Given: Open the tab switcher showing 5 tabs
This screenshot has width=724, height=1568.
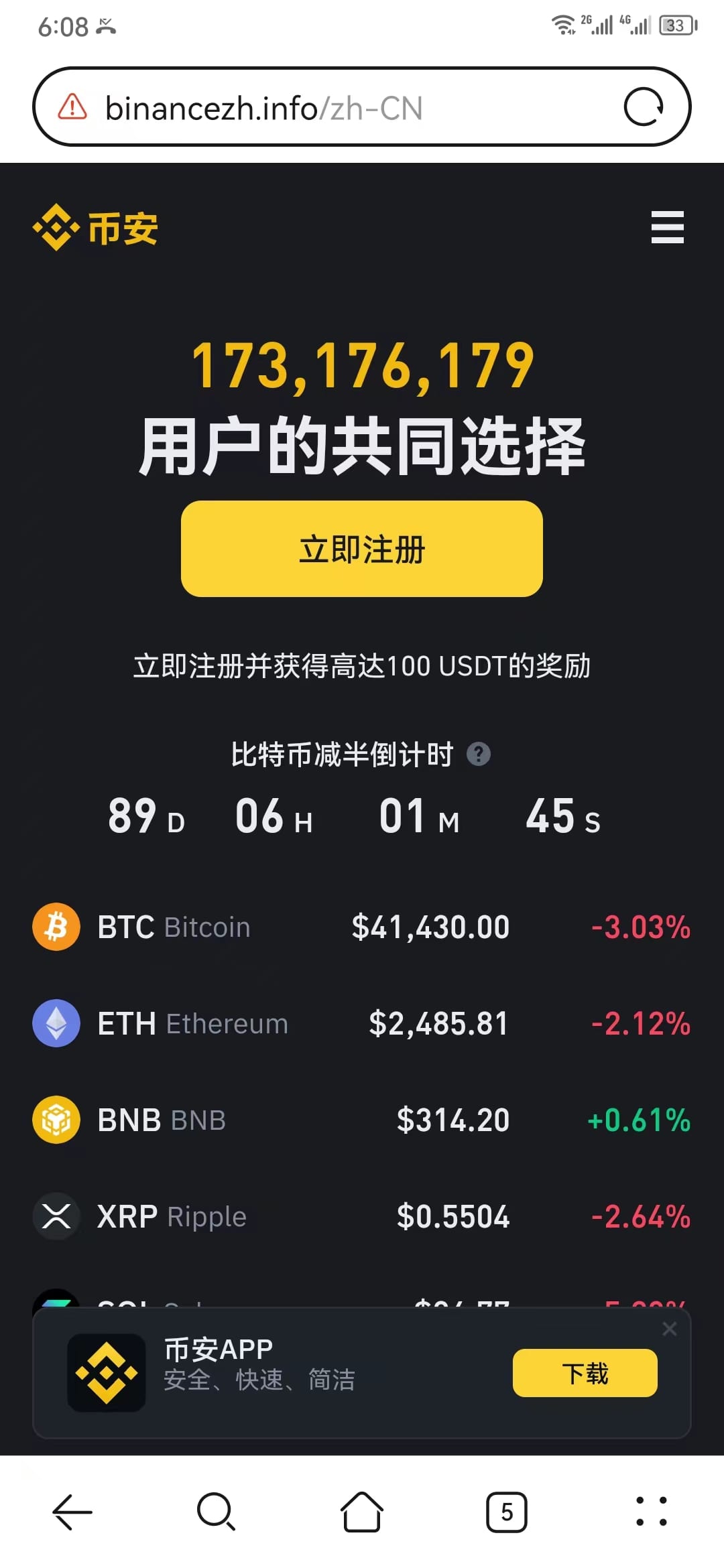Looking at the screenshot, I should click(x=506, y=1512).
